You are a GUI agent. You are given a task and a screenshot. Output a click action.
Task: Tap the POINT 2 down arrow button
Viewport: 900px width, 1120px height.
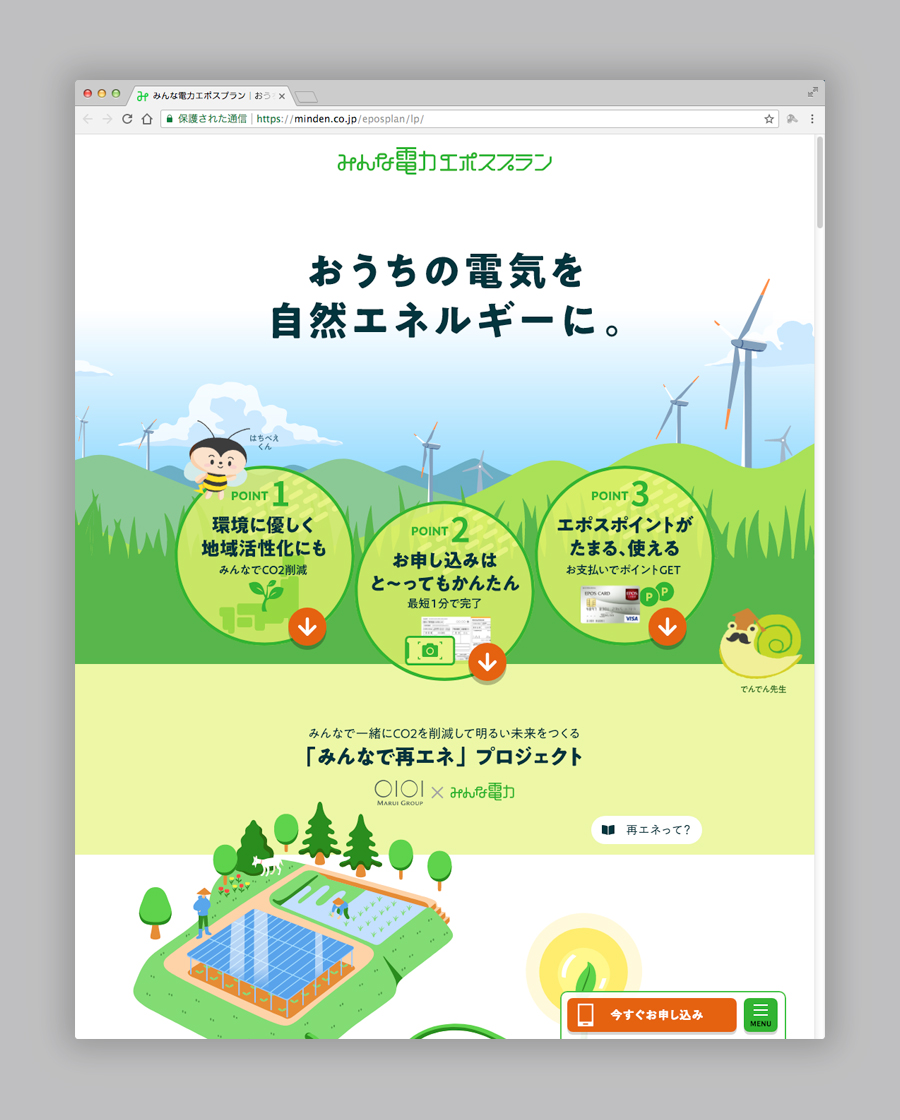[x=487, y=662]
